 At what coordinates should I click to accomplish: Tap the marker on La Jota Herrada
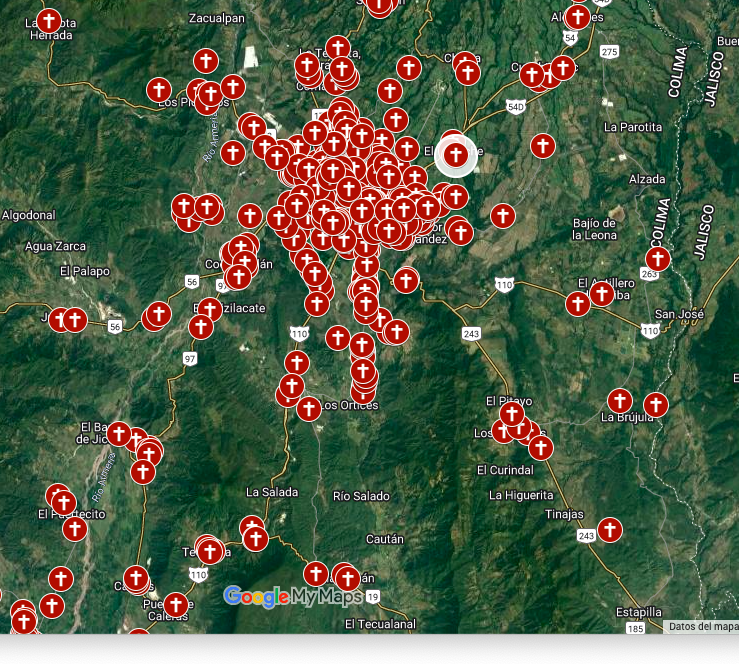pos(48,20)
